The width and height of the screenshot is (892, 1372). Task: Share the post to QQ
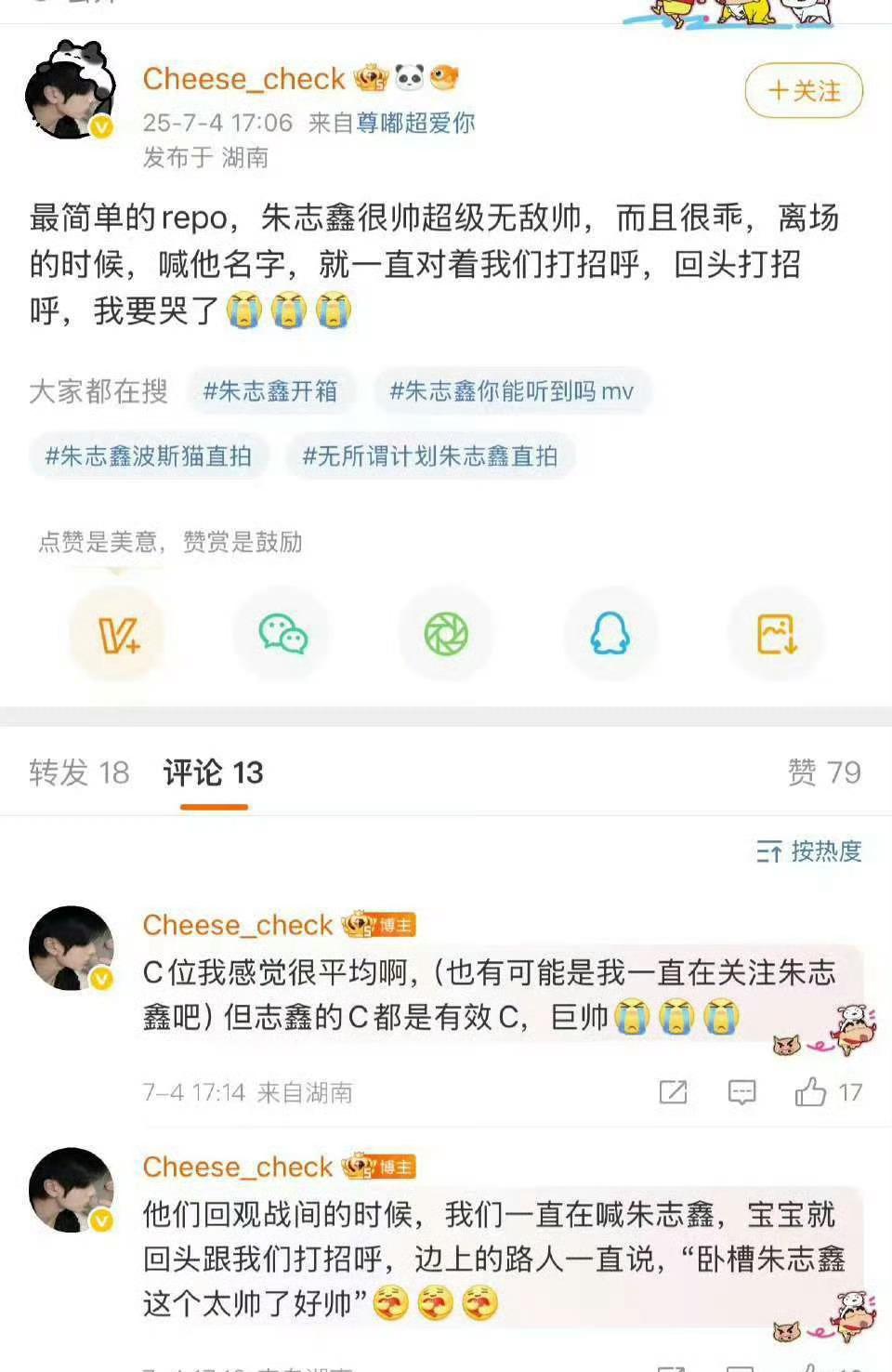(x=610, y=635)
